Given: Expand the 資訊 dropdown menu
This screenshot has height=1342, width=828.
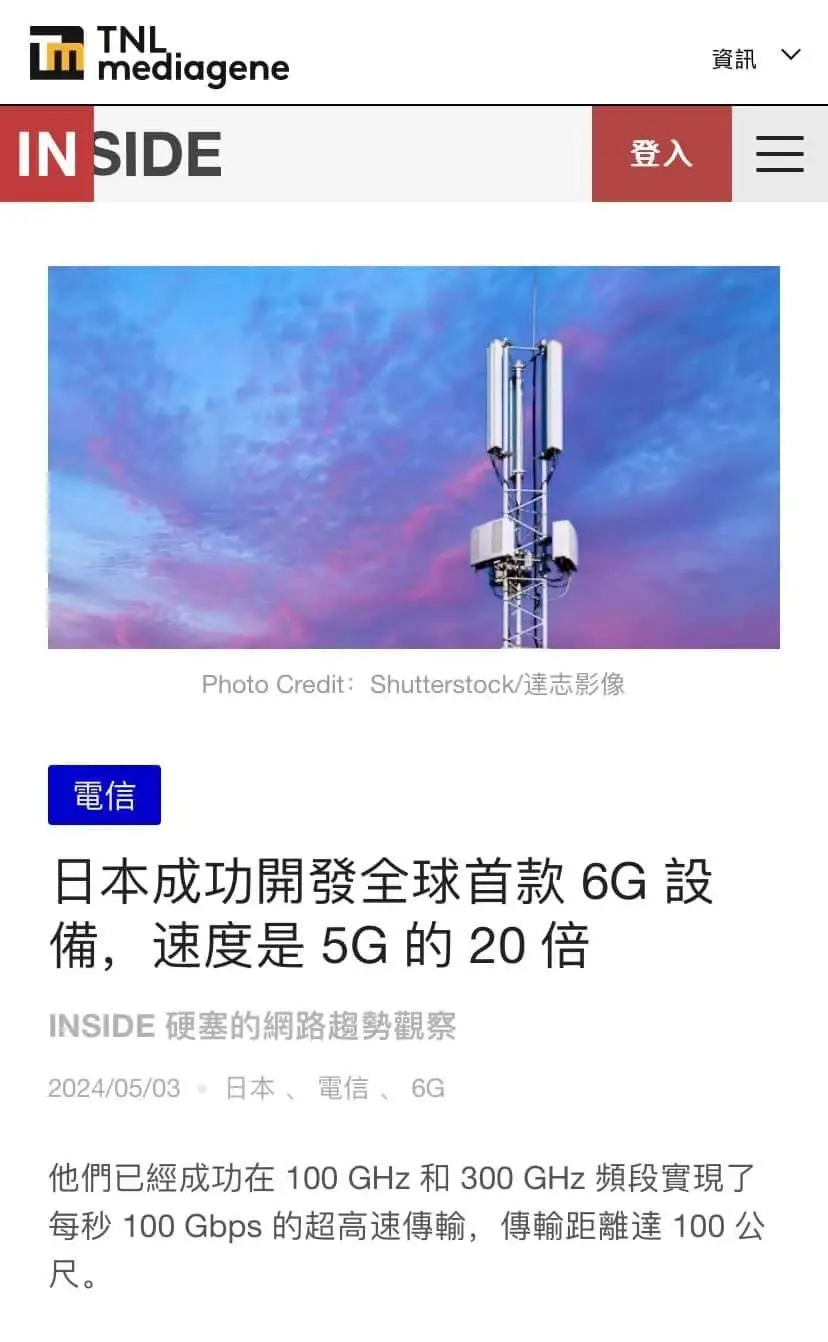Looking at the screenshot, I should pos(732,58).
